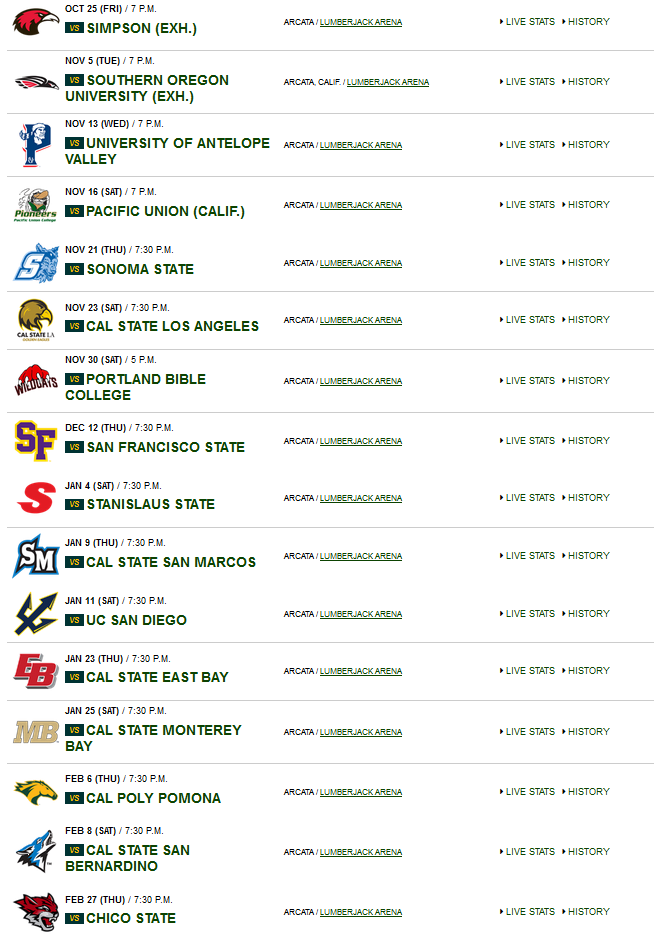
Task: Open Live Stats for the Simpson game
Action: [529, 21]
